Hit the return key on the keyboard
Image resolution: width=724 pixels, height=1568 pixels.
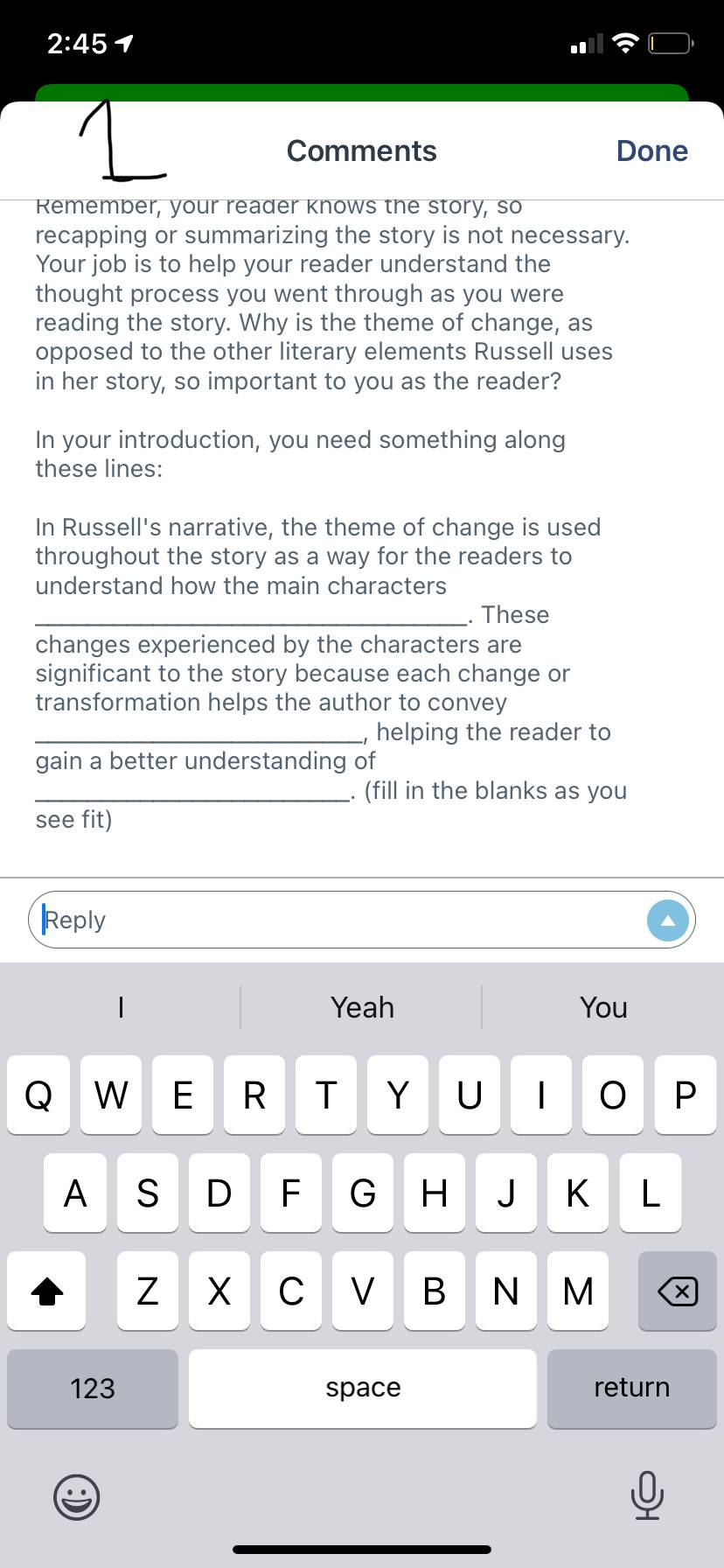632,1388
